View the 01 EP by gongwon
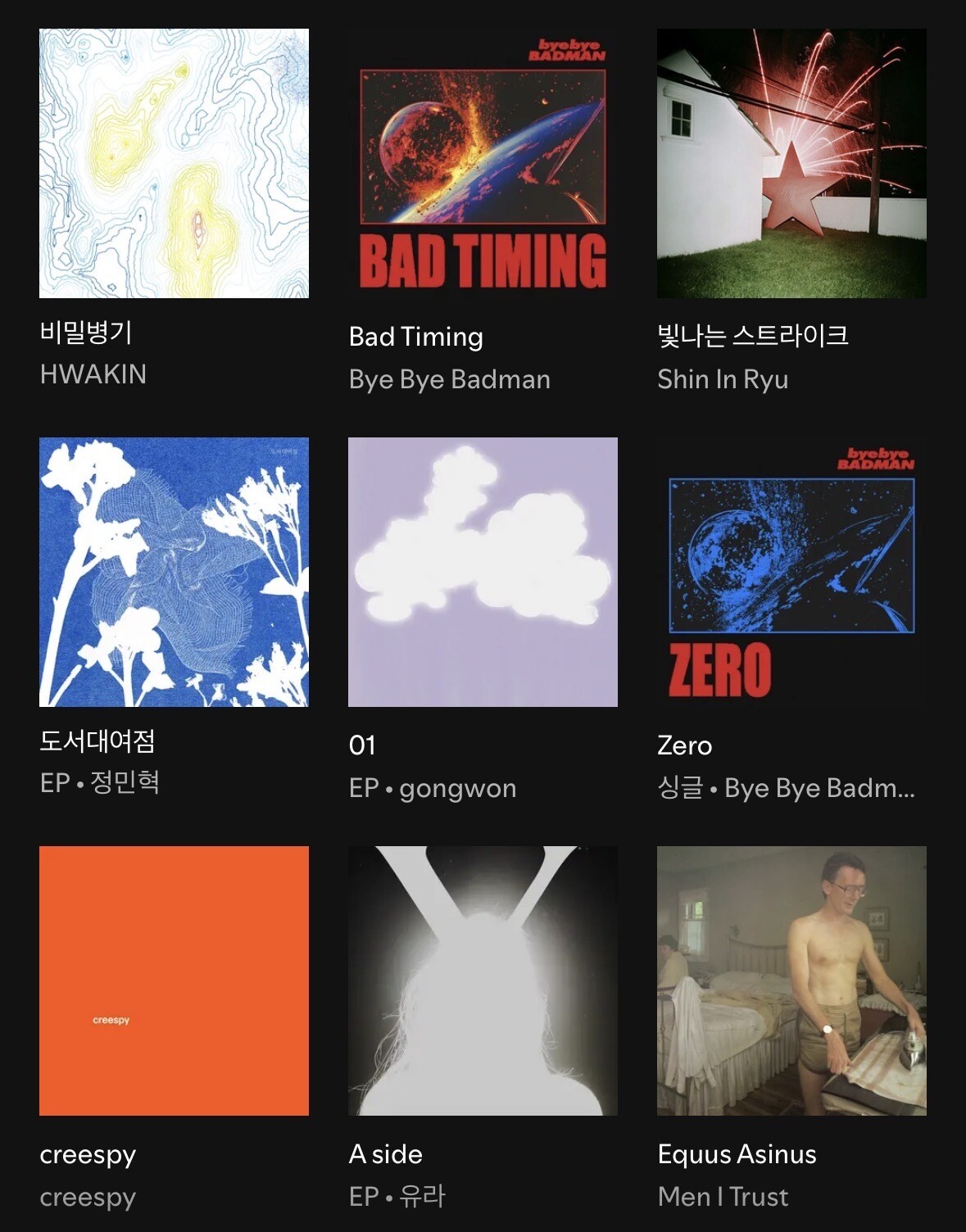Screen dimensions: 966x1232 point(483,572)
